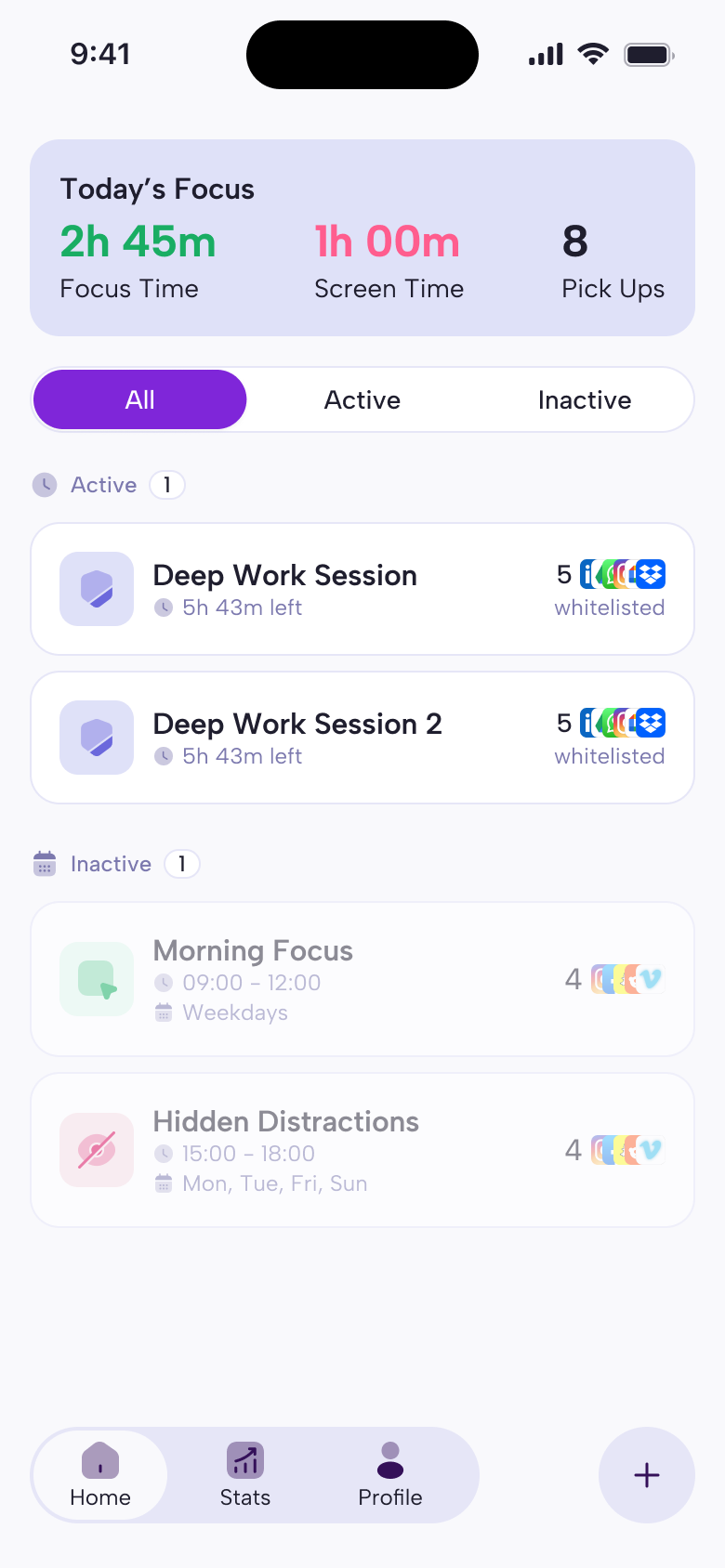Open the Deep Work Session 2 card

click(362, 737)
